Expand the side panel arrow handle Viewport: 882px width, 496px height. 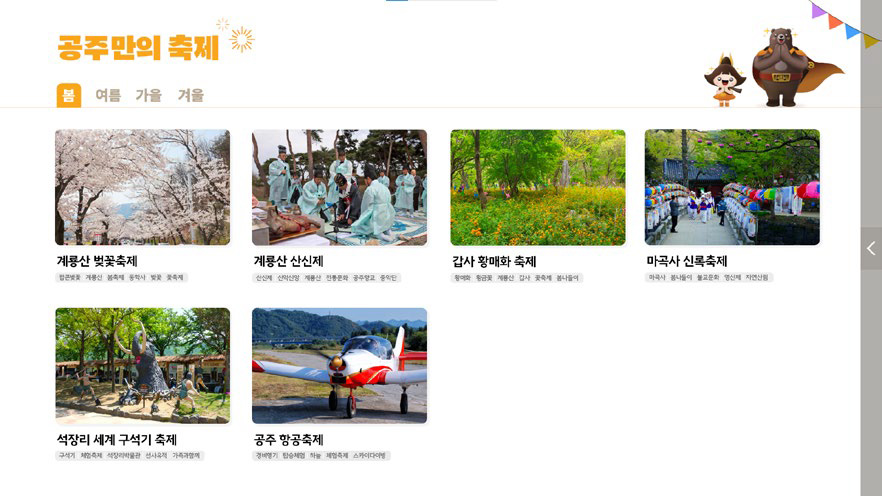click(x=870, y=248)
